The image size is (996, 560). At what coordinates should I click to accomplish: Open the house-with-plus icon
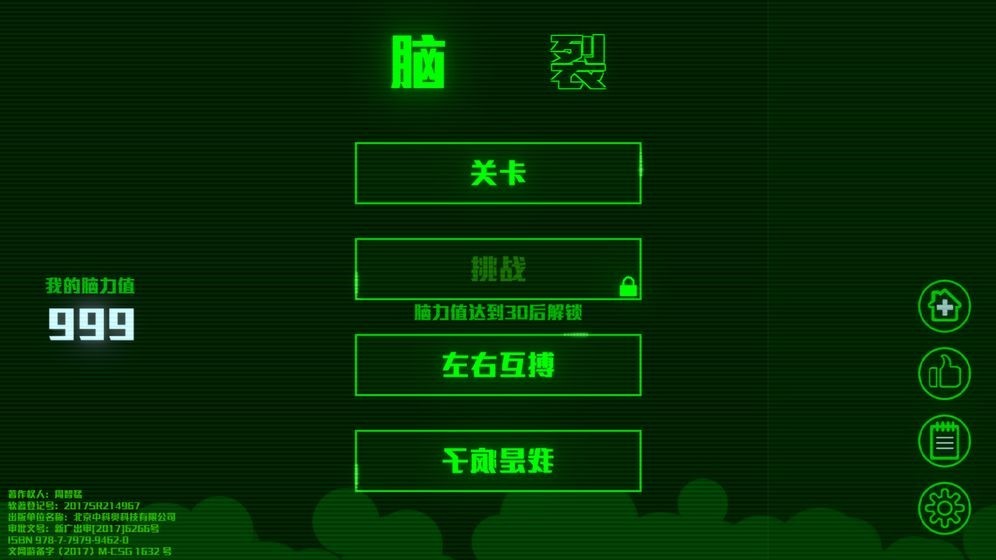coord(944,306)
